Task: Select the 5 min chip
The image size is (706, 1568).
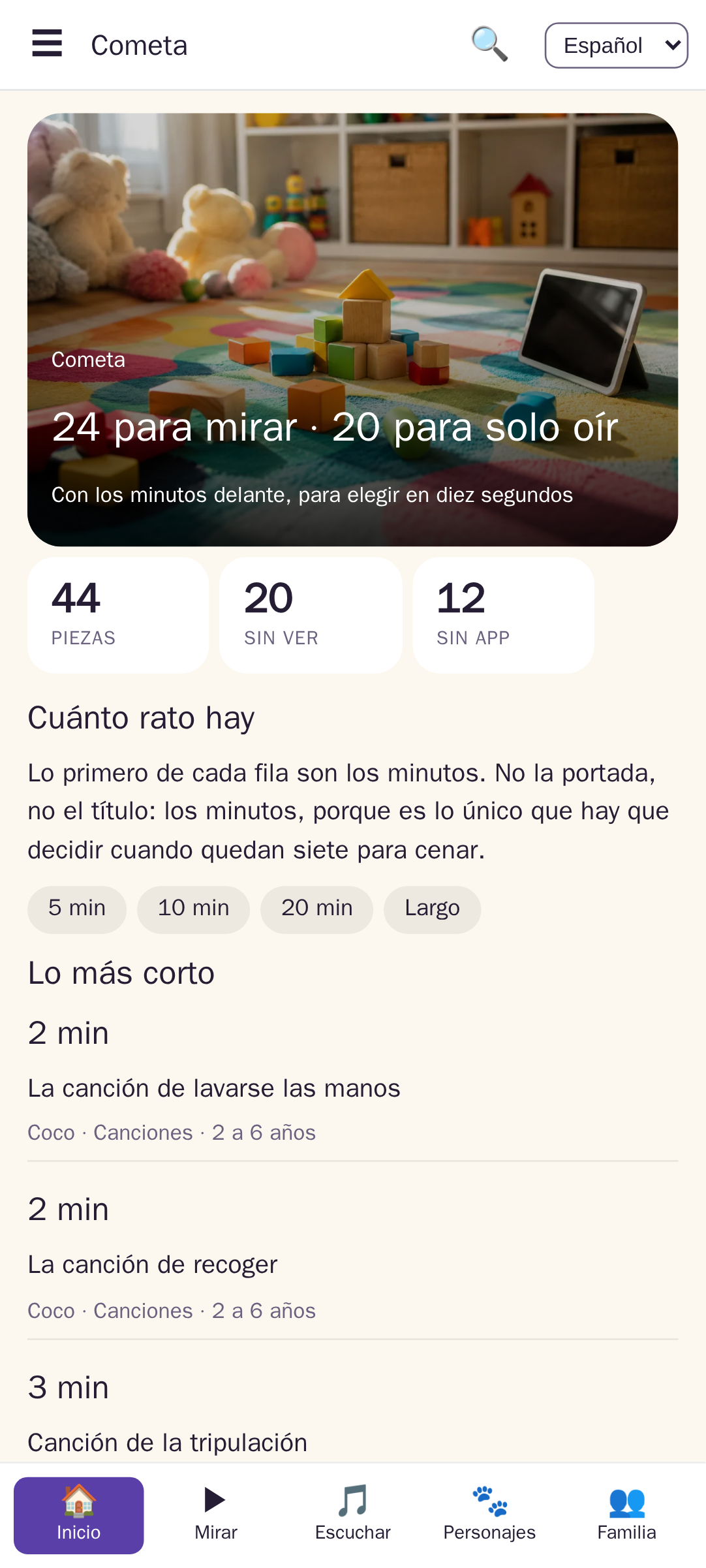Action: [77, 909]
